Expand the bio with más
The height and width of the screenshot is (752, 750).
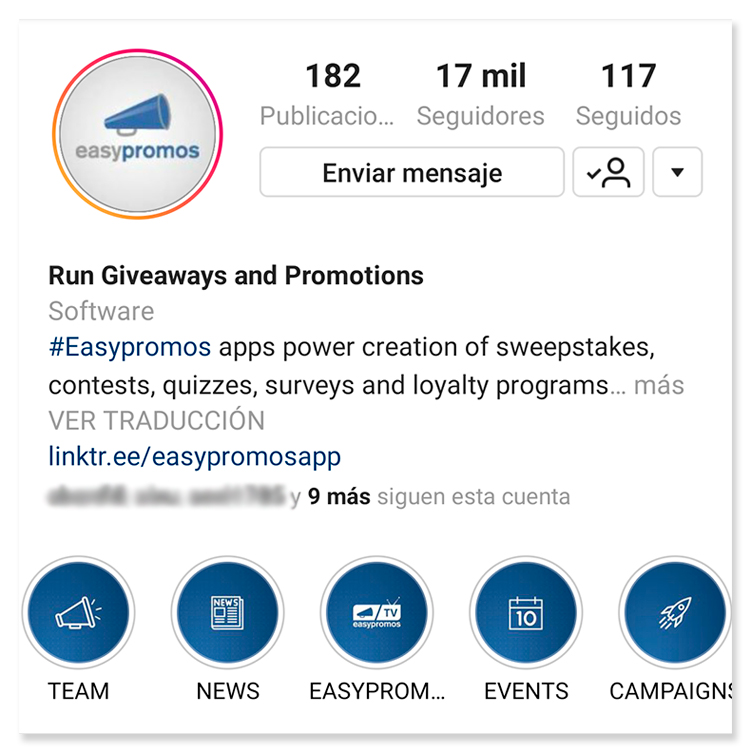(659, 385)
